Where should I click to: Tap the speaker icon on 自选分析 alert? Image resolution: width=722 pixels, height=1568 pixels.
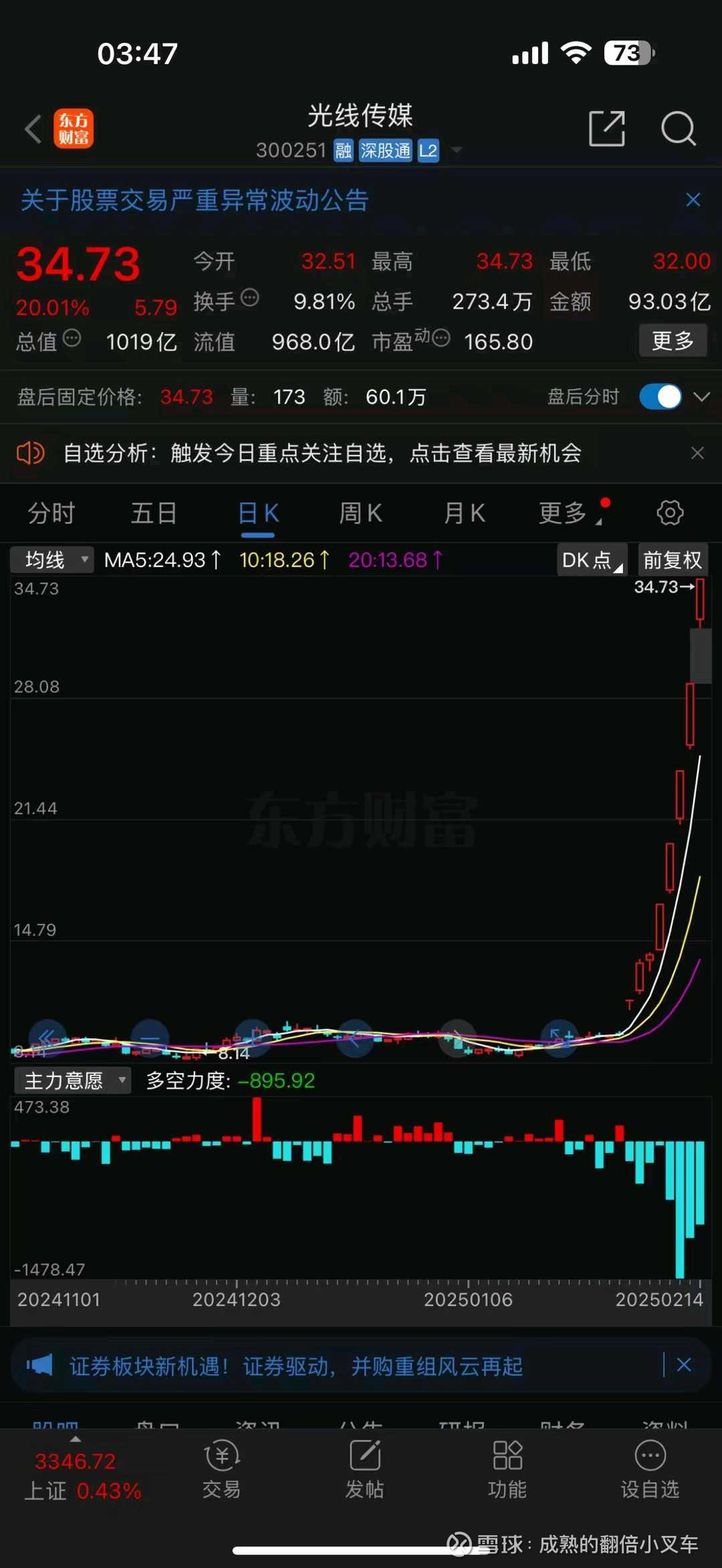click(x=31, y=452)
